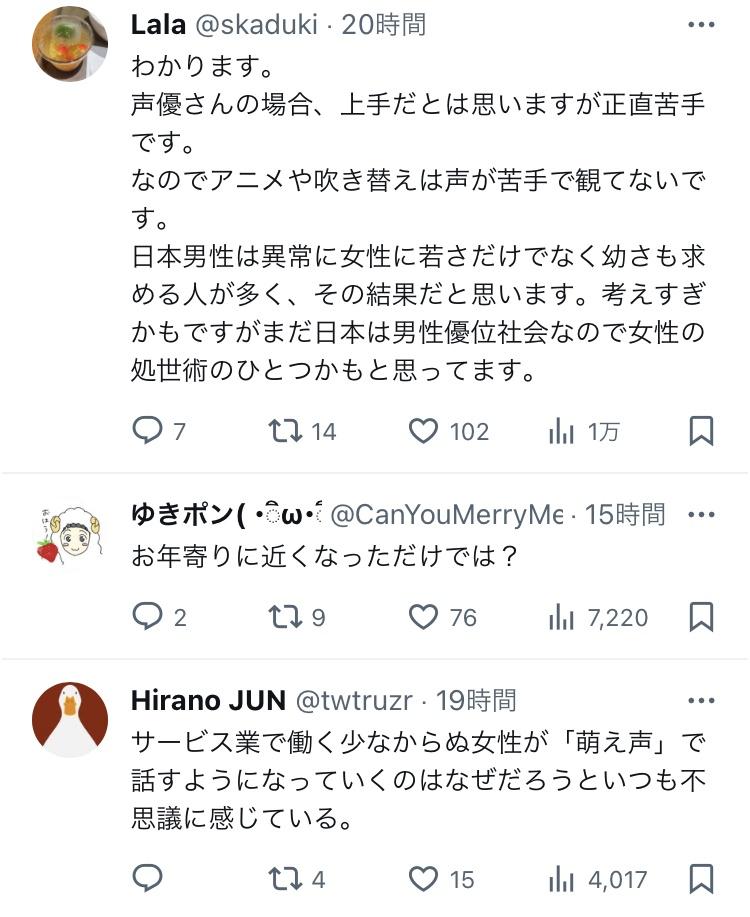View analytics for Hirano JUN's post
Viewport: 750px width, 917px height.
(562, 879)
